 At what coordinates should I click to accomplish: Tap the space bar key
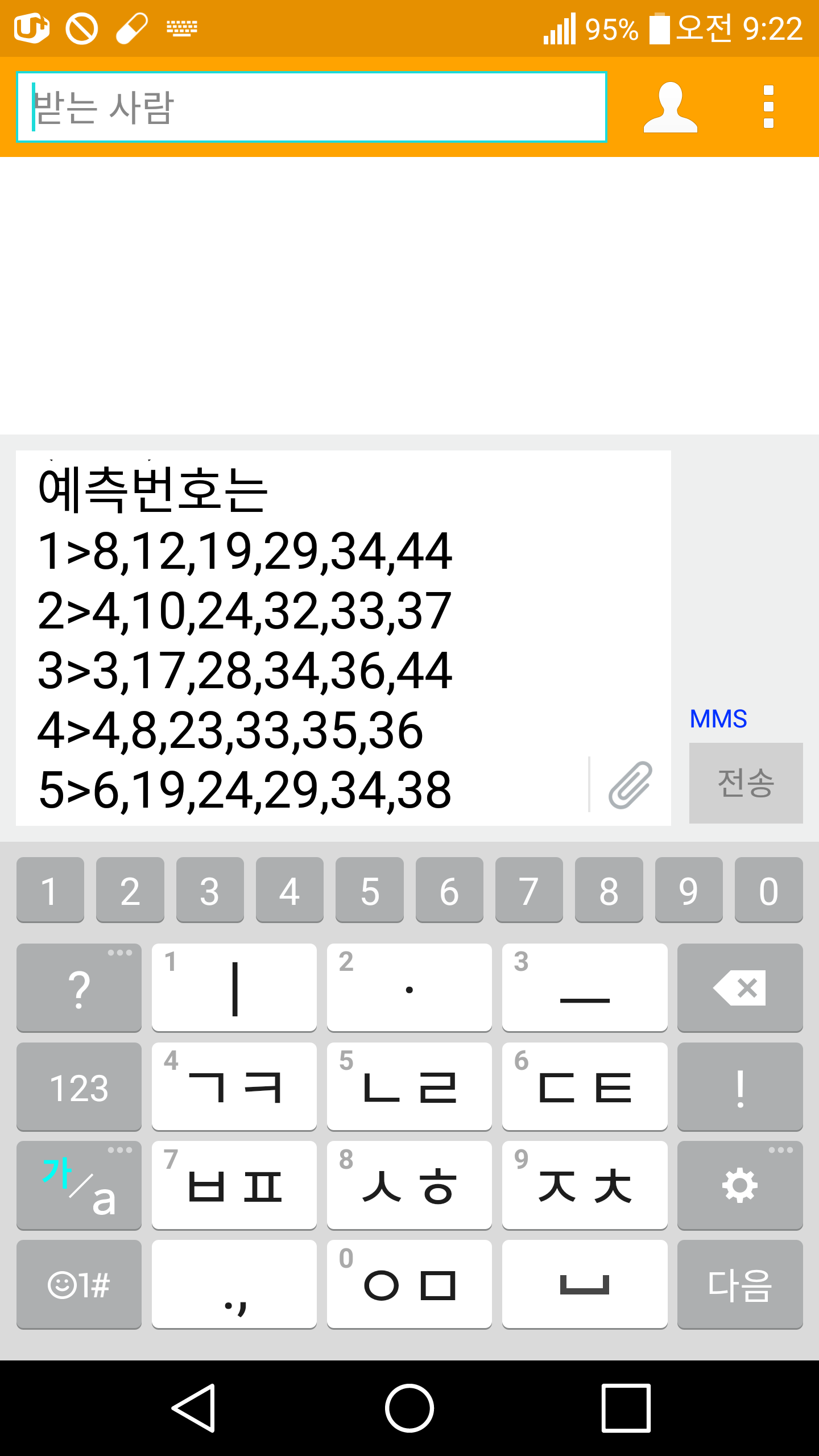pos(584,1284)
